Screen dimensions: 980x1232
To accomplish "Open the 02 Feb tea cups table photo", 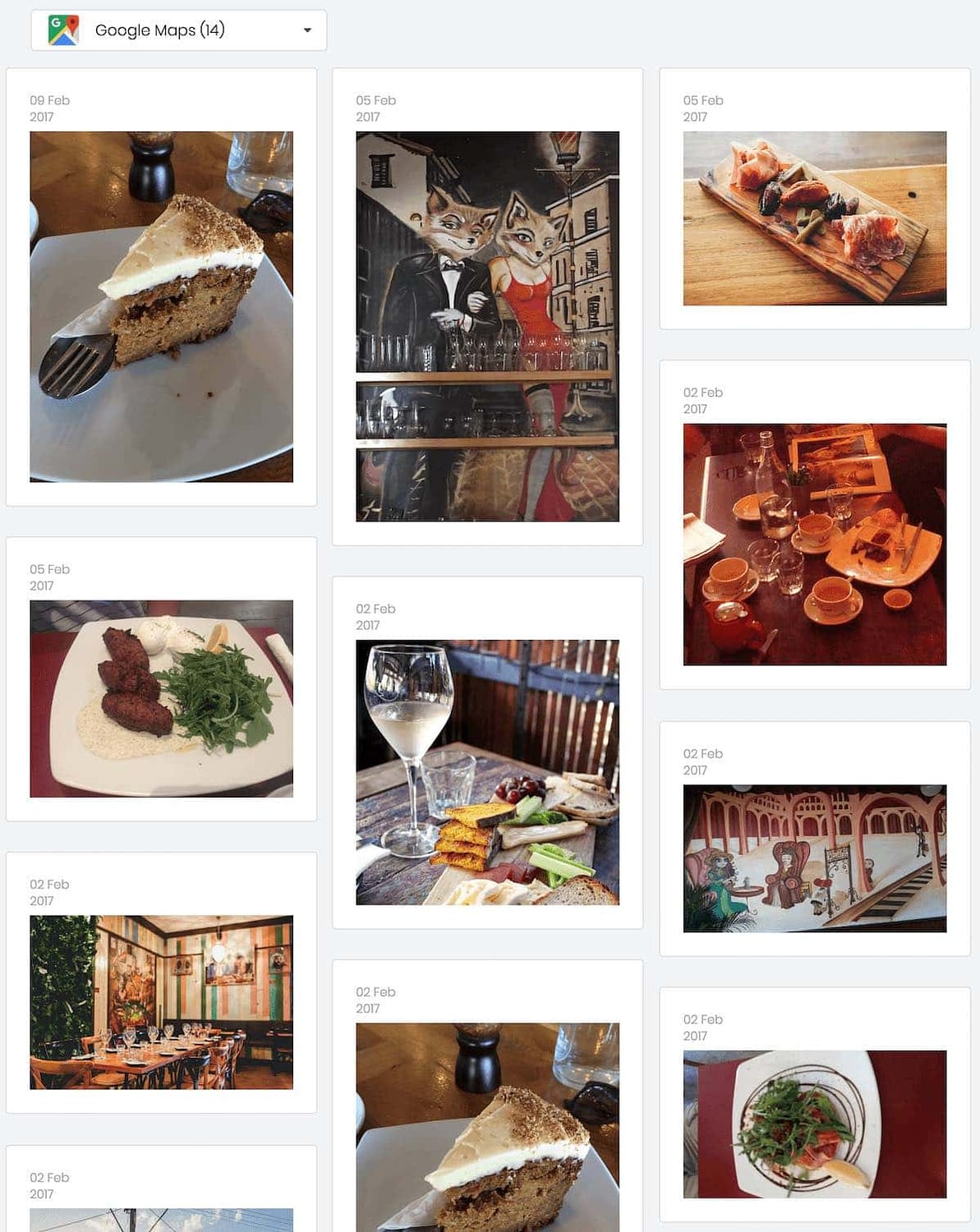I will pyautogui.click(x=814, y=544).
